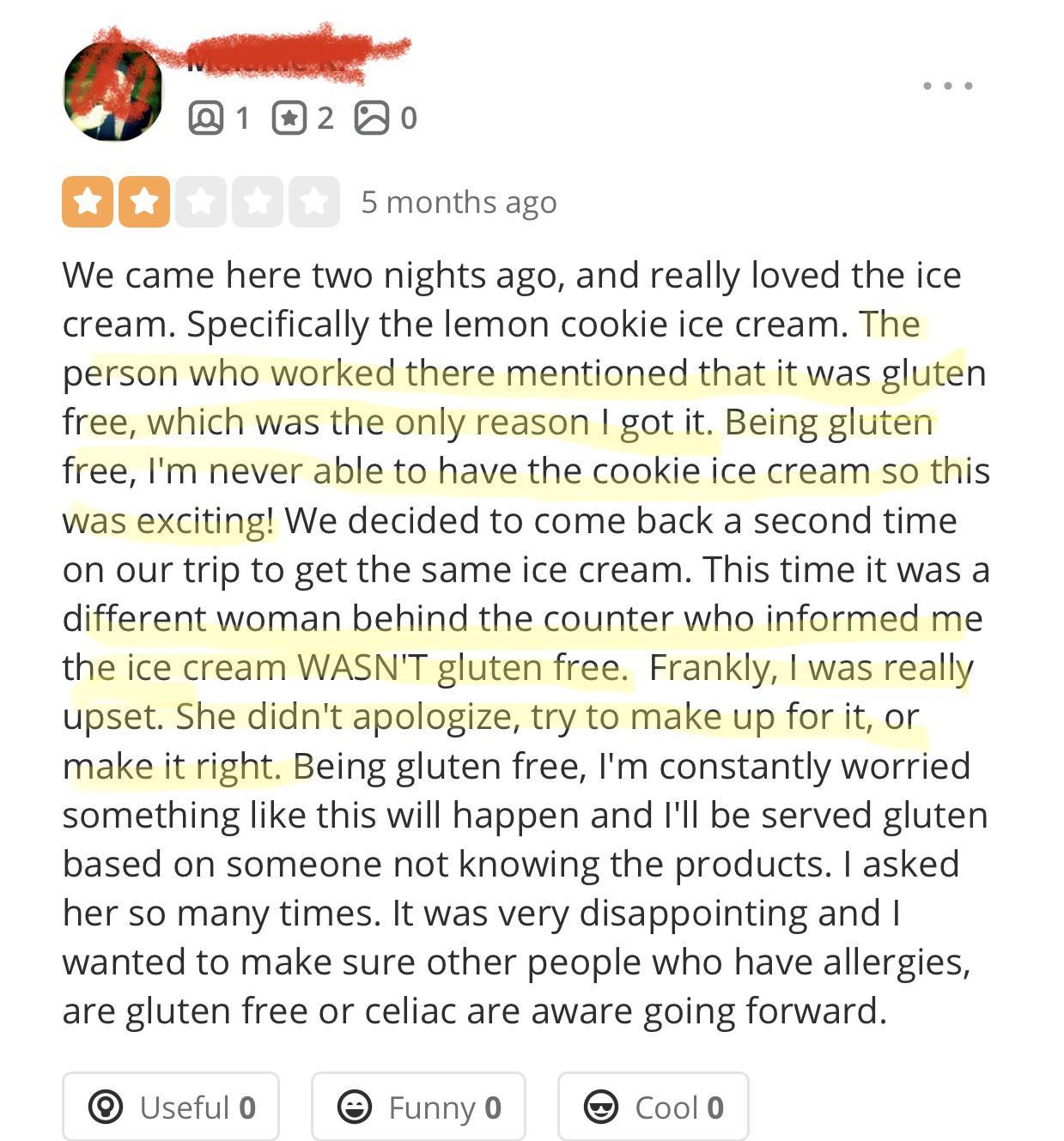Click the smiley icon beside Funny
Image resolution: width=1064 pixels, height=1141 pixels.
coord(355,1106)
